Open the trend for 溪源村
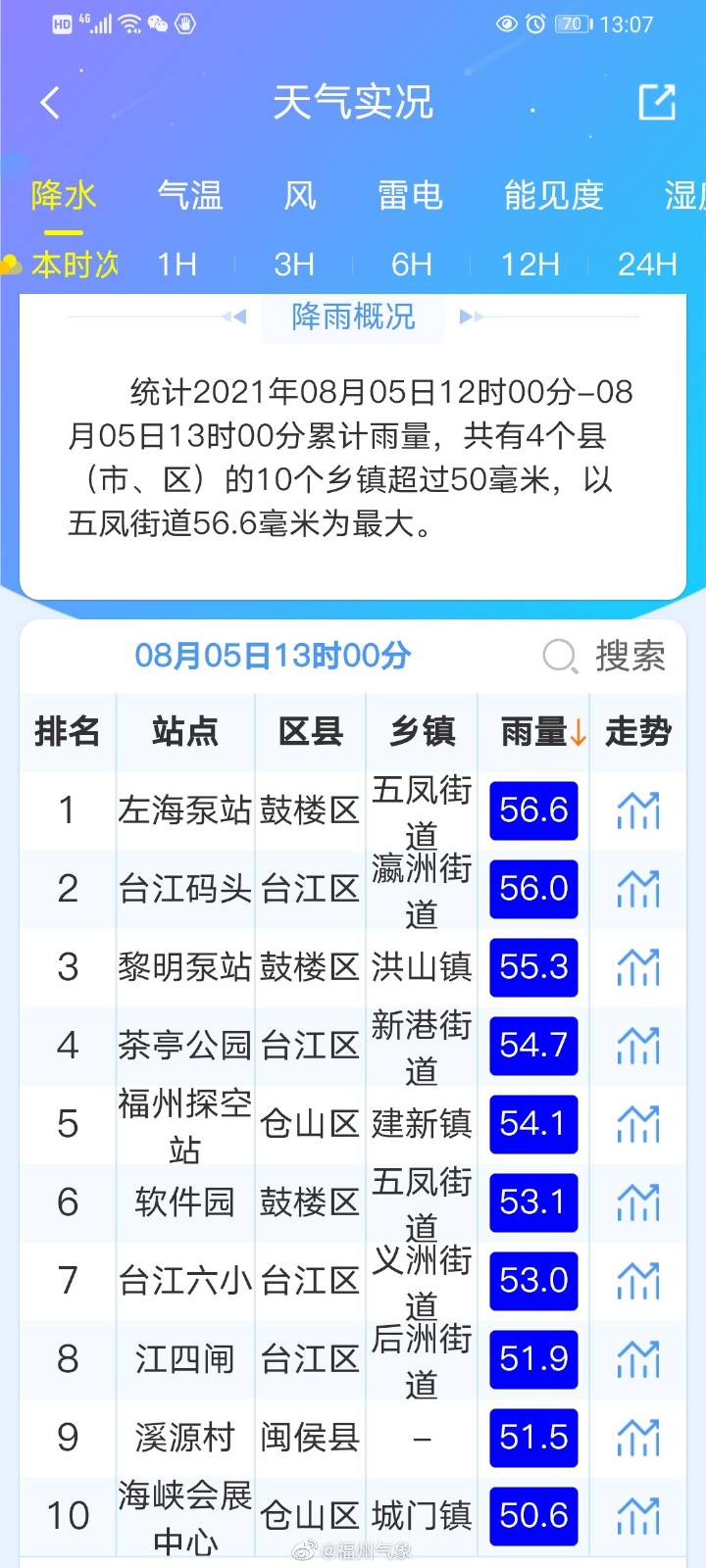 point(637,1438)
